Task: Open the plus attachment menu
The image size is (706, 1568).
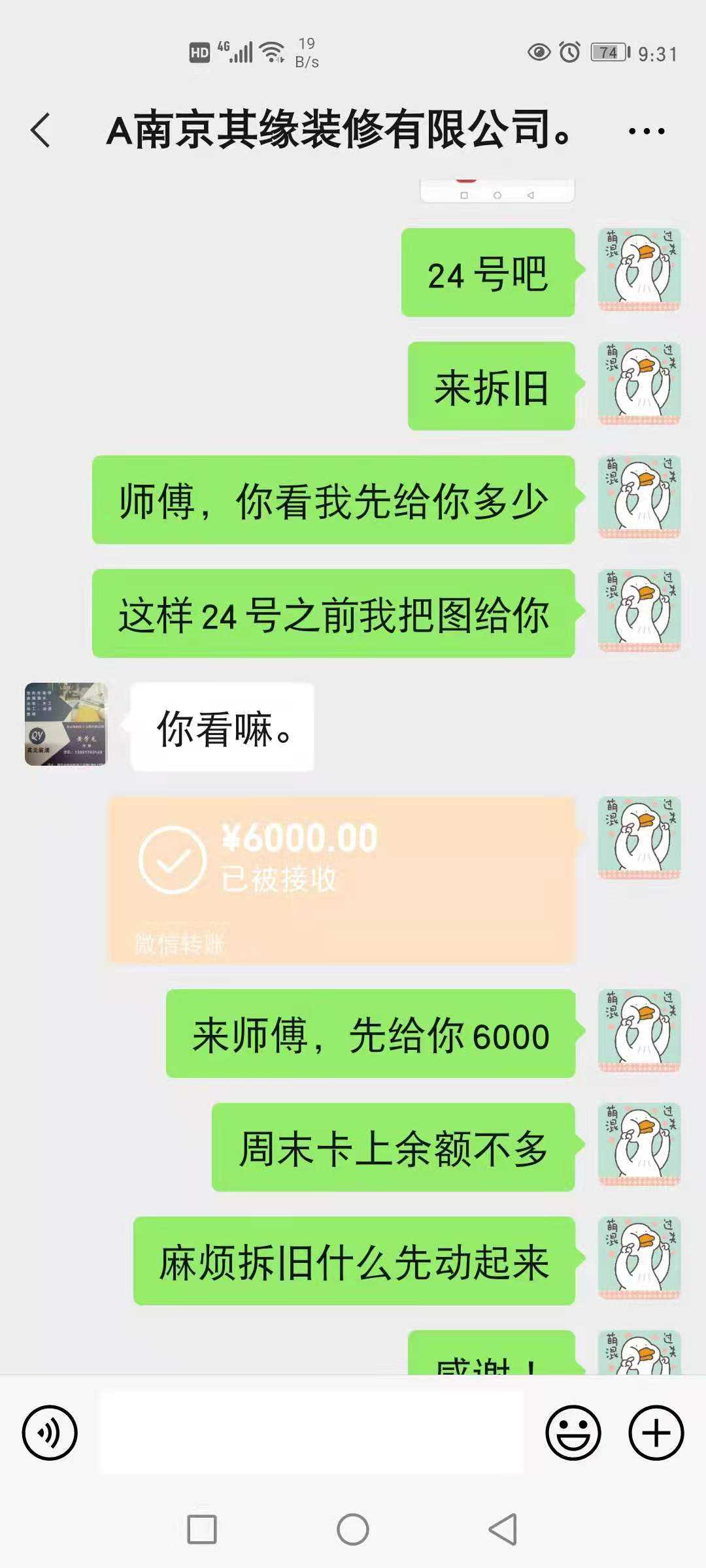Action: coord(656,1433)
